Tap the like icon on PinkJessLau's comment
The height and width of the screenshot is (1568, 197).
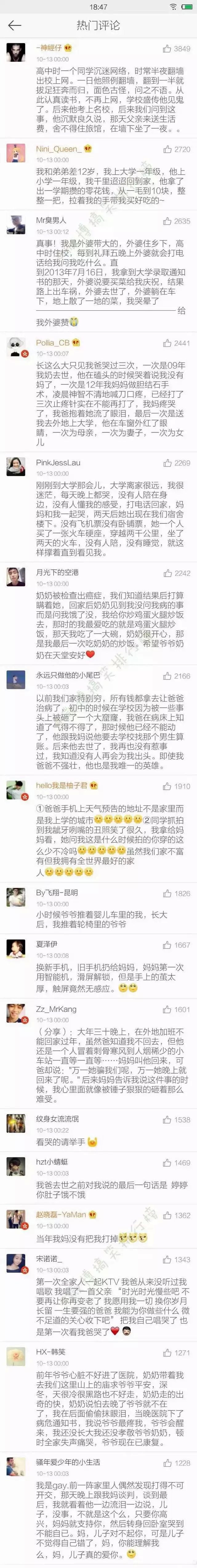167,463
